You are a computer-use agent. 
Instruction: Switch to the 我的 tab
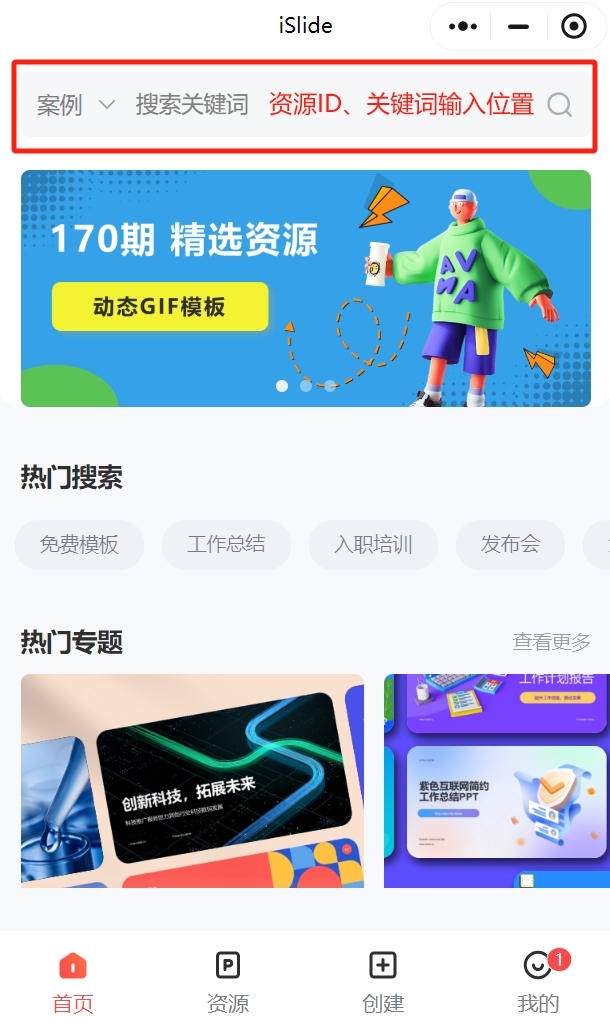coord(539,983)
